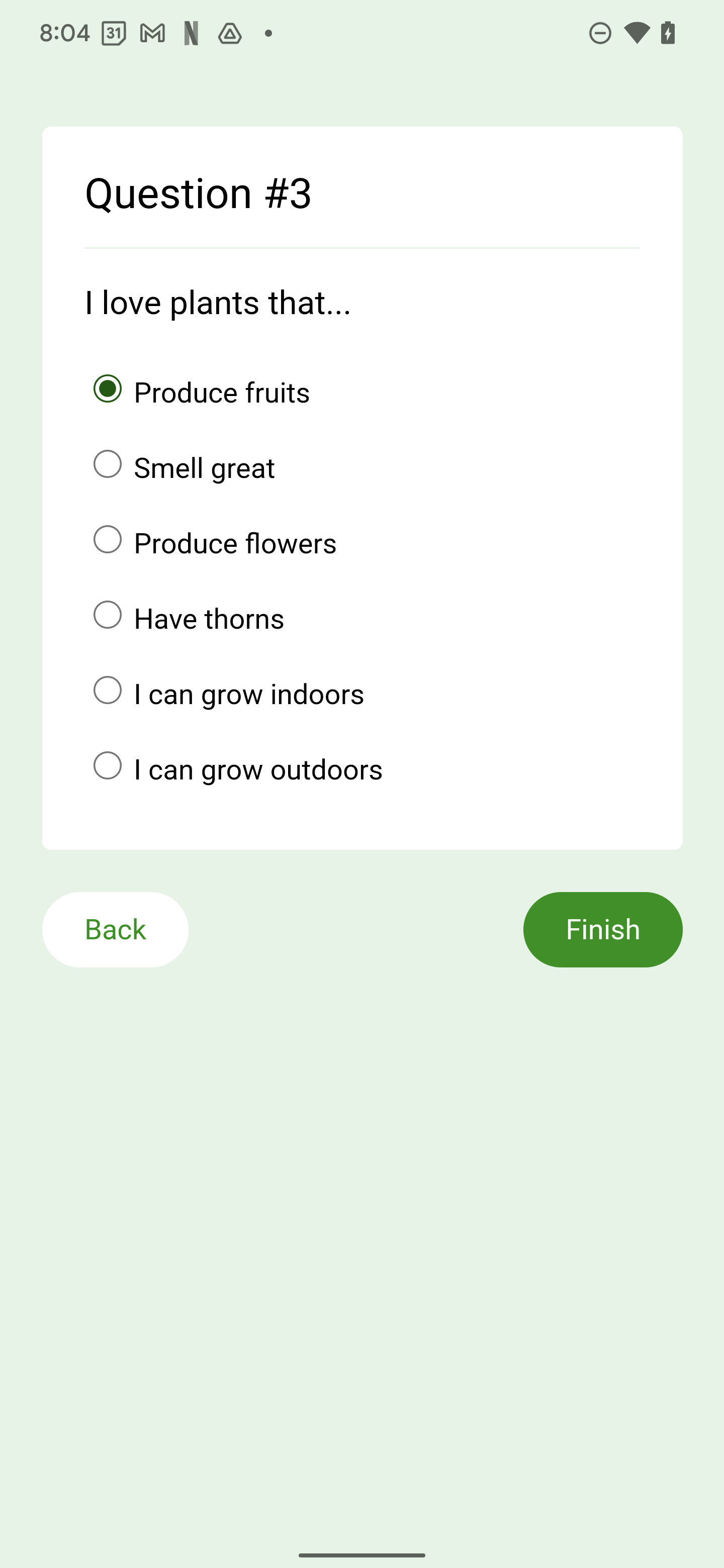Tap the calendar notification icon showing 31
Image resolution: width=724 pixels, height=1568 pixels.
coord(113,34)
